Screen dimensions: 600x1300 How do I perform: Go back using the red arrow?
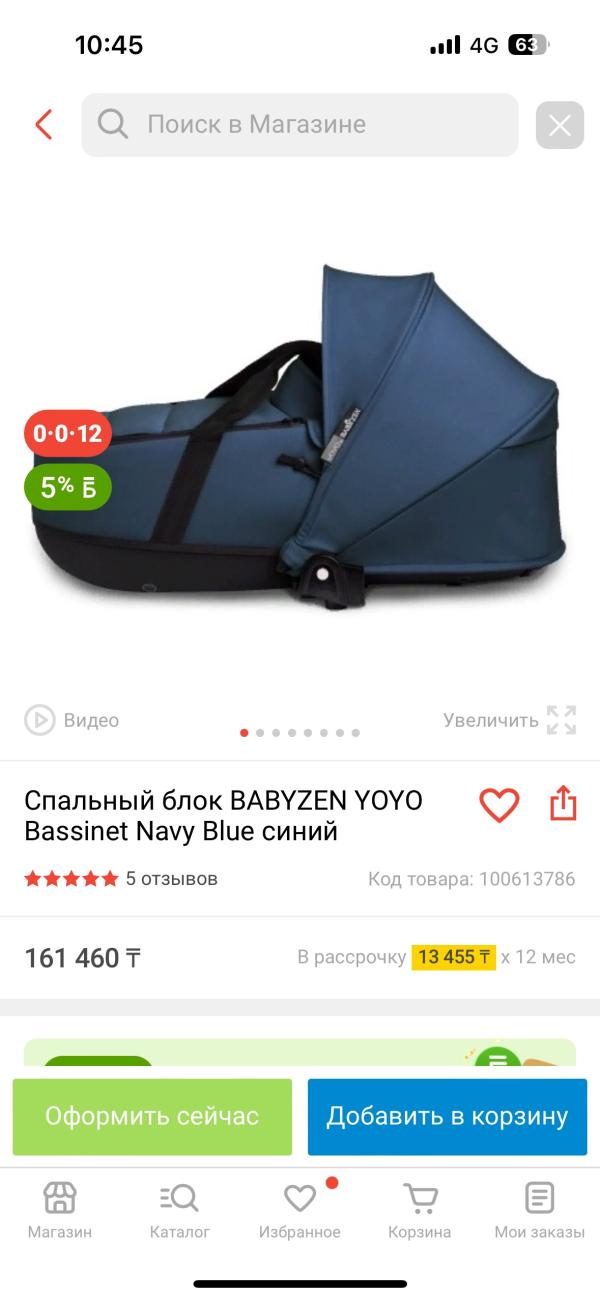[43, 125]
